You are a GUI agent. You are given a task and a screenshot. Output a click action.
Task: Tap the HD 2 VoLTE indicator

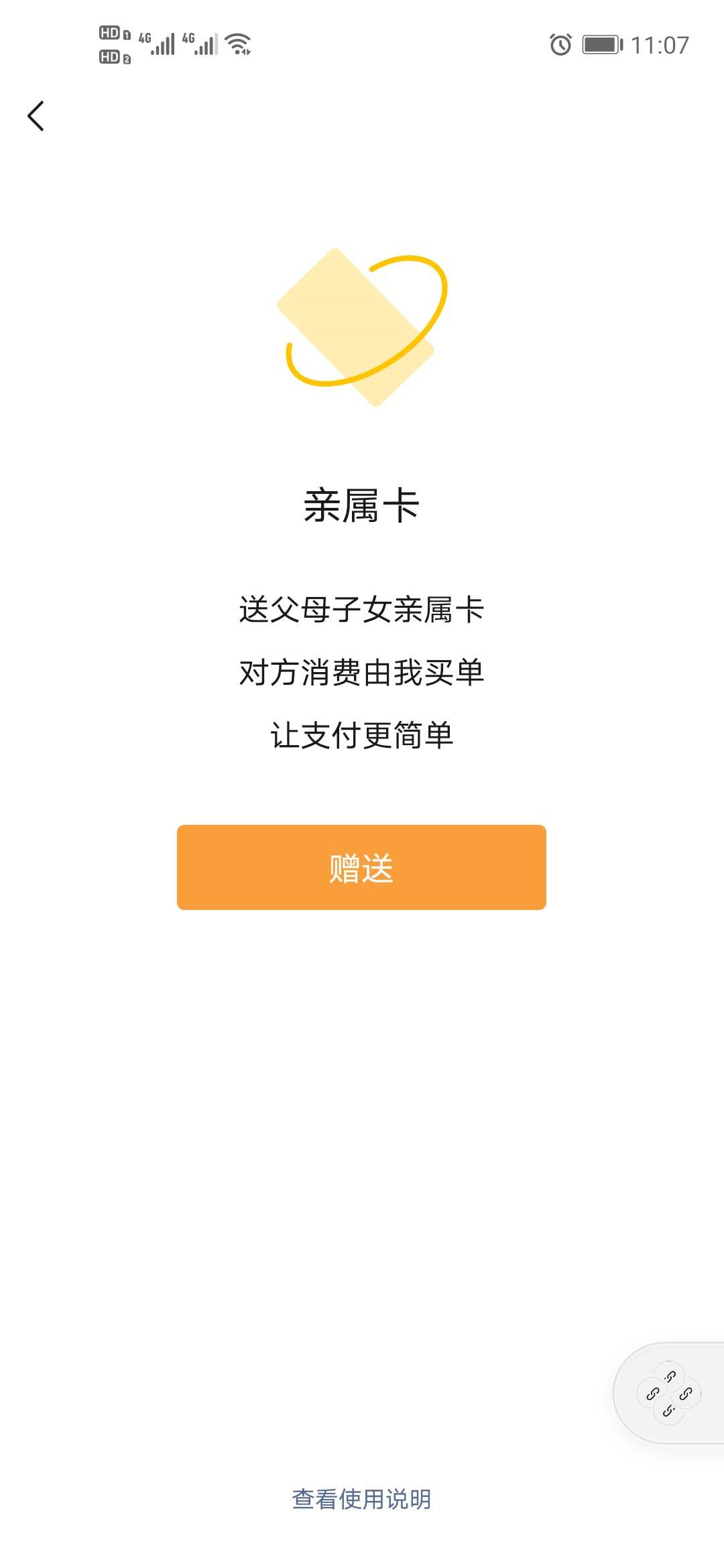click(x=111, y=56)
